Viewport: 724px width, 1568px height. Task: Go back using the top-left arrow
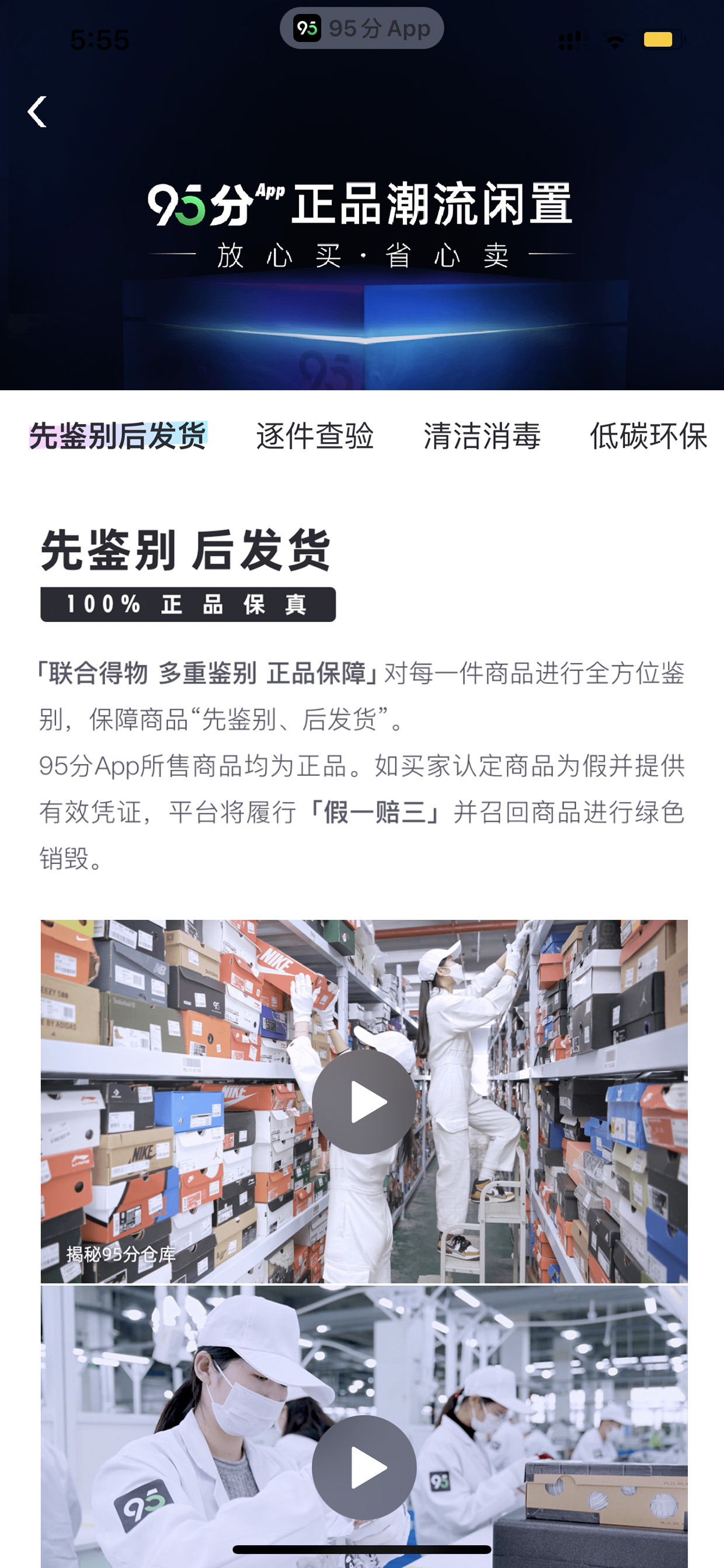pos(37,112)
